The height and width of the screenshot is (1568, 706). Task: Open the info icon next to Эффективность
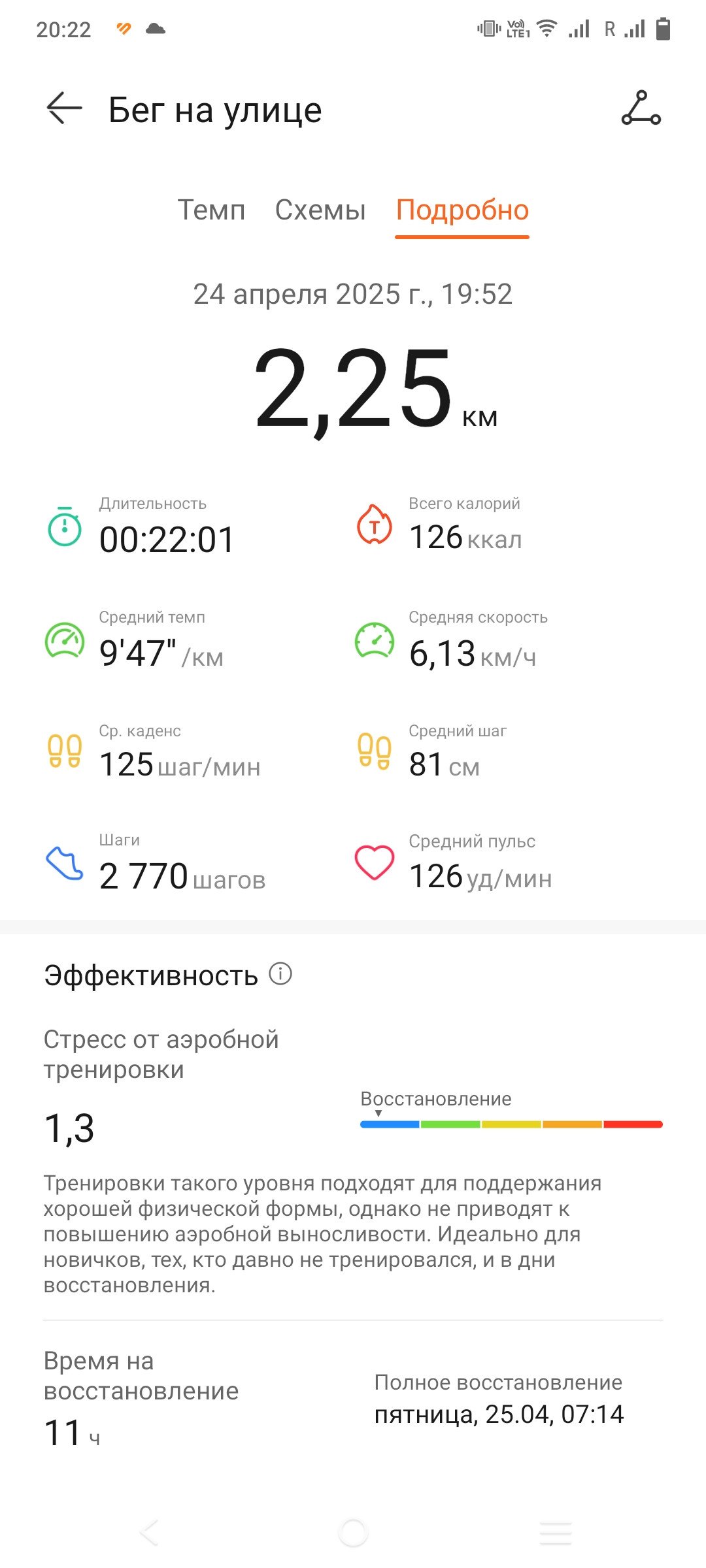pos(280,973)
